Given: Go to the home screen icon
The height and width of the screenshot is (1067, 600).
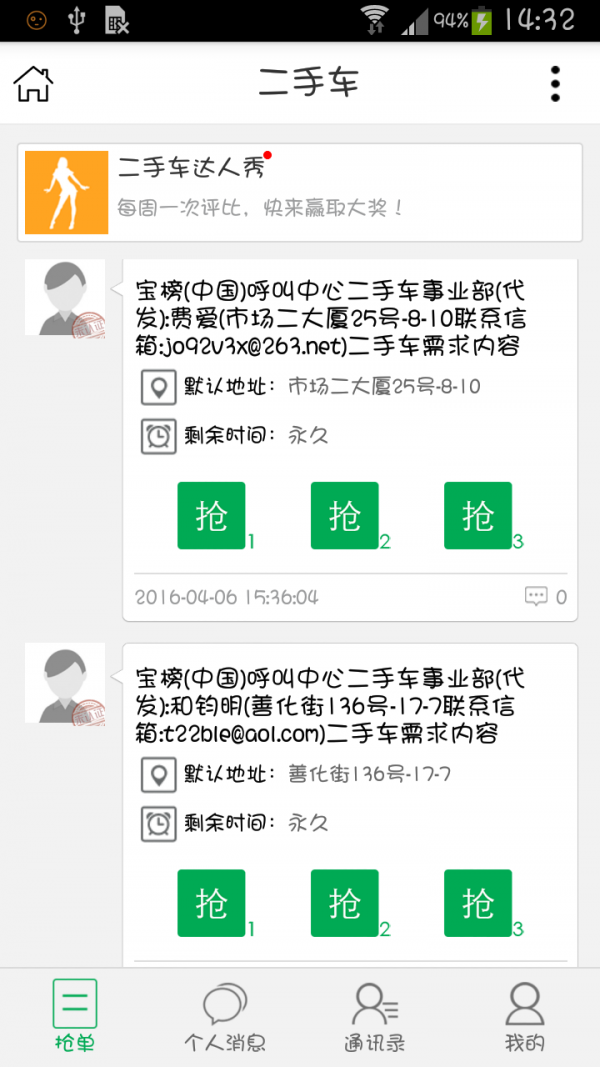Looking at the screenshot, I should point(33,83).
